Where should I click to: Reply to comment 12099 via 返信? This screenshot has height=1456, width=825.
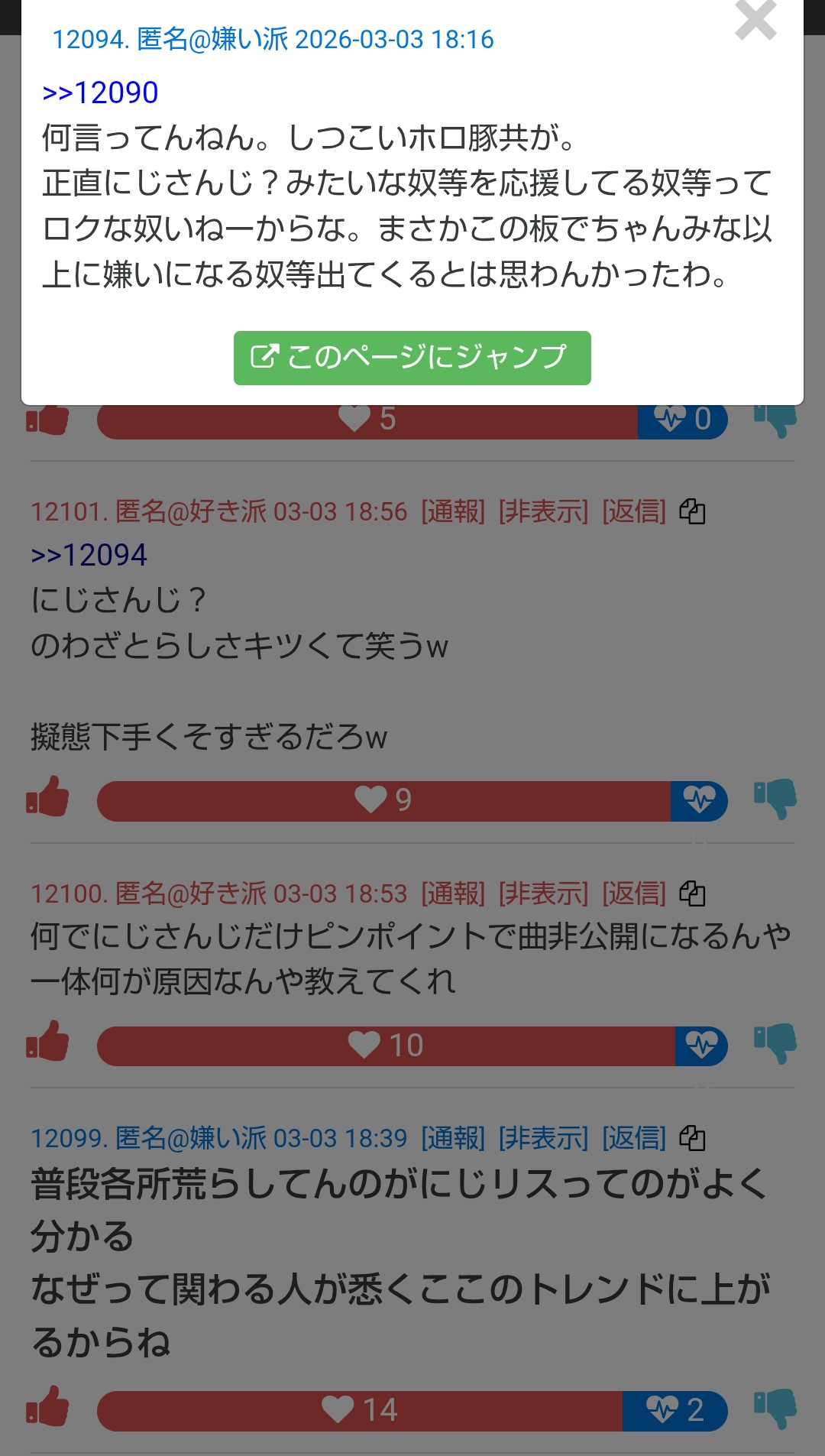tap(634, 1138)
